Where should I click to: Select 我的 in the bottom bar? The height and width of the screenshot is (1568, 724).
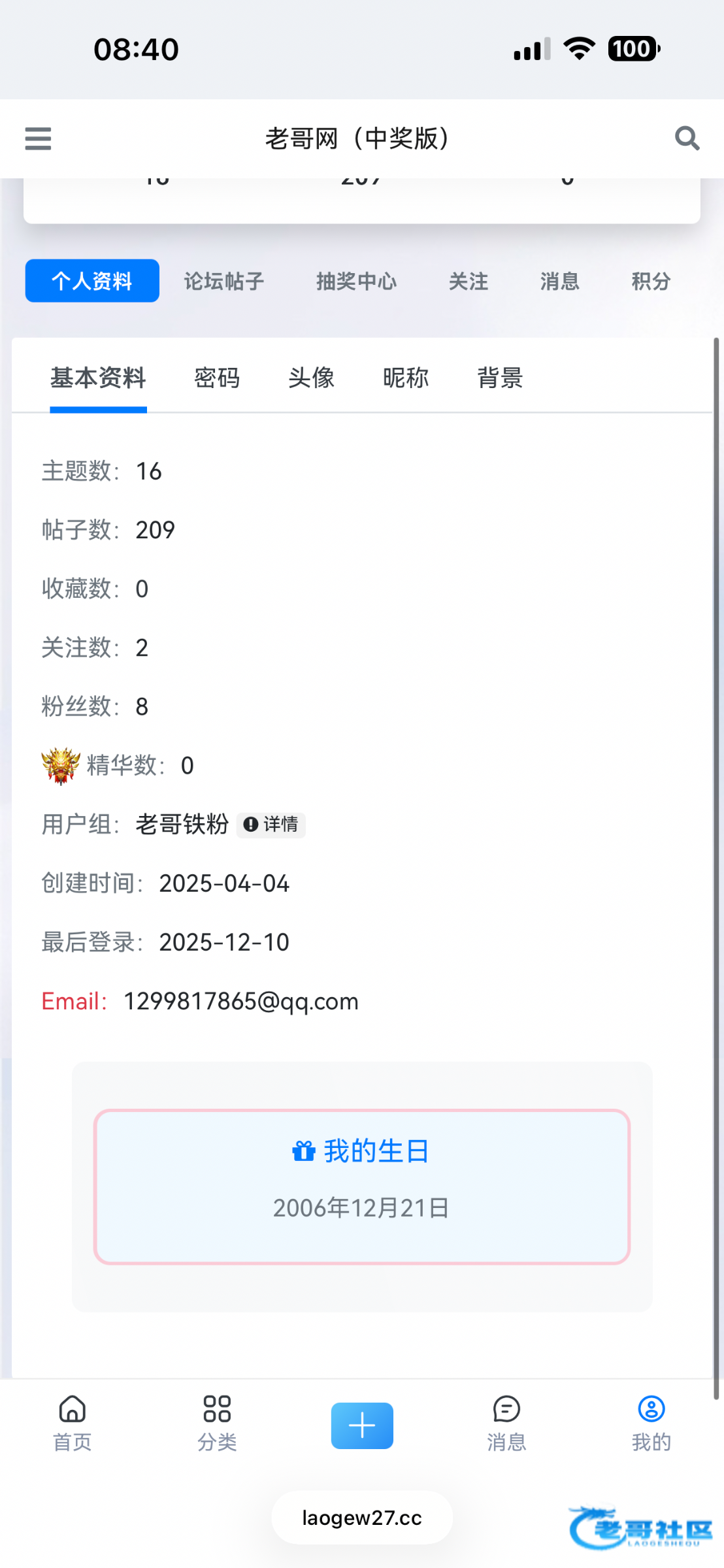[x=651, y=1423]
